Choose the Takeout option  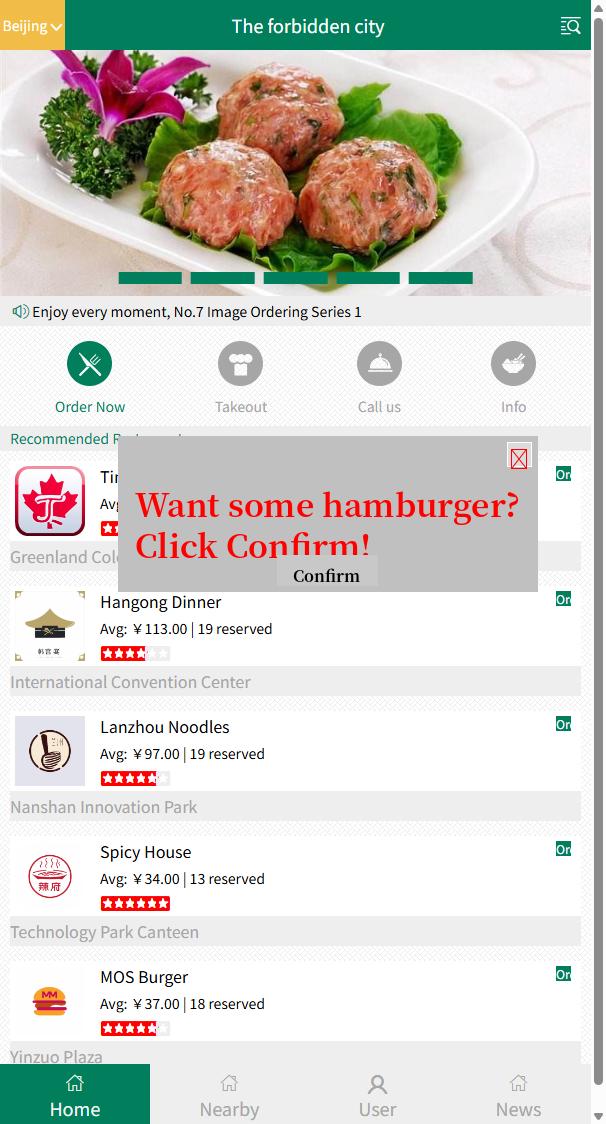click(241, 377)
